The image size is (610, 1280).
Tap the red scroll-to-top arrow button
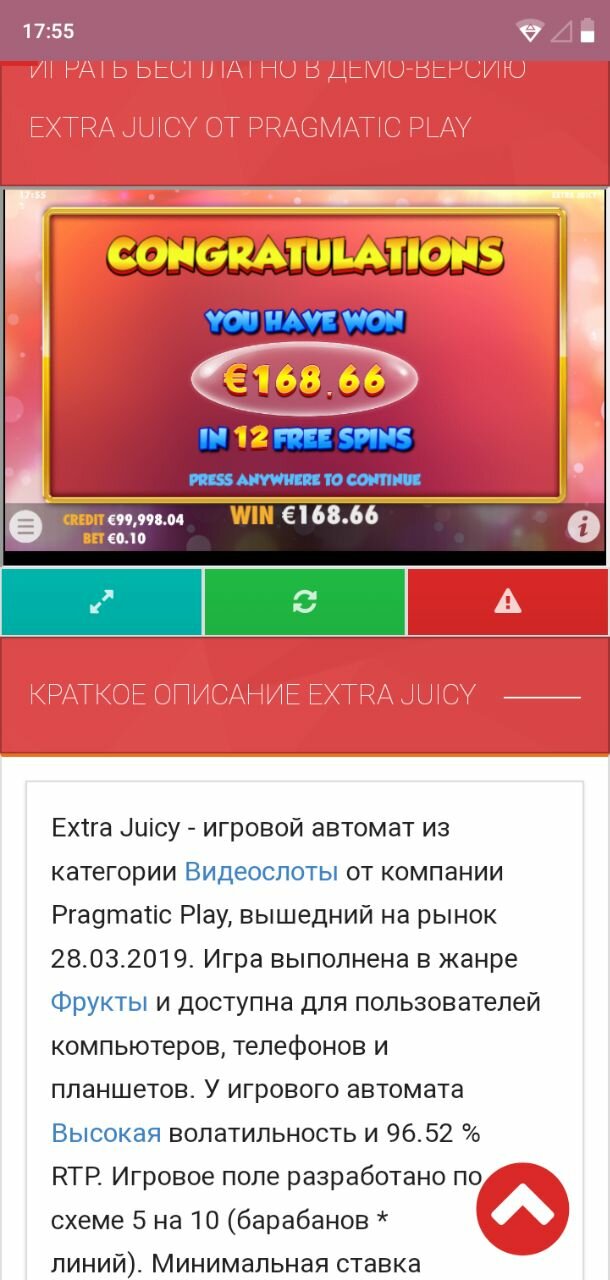(x=522, y=1209)
